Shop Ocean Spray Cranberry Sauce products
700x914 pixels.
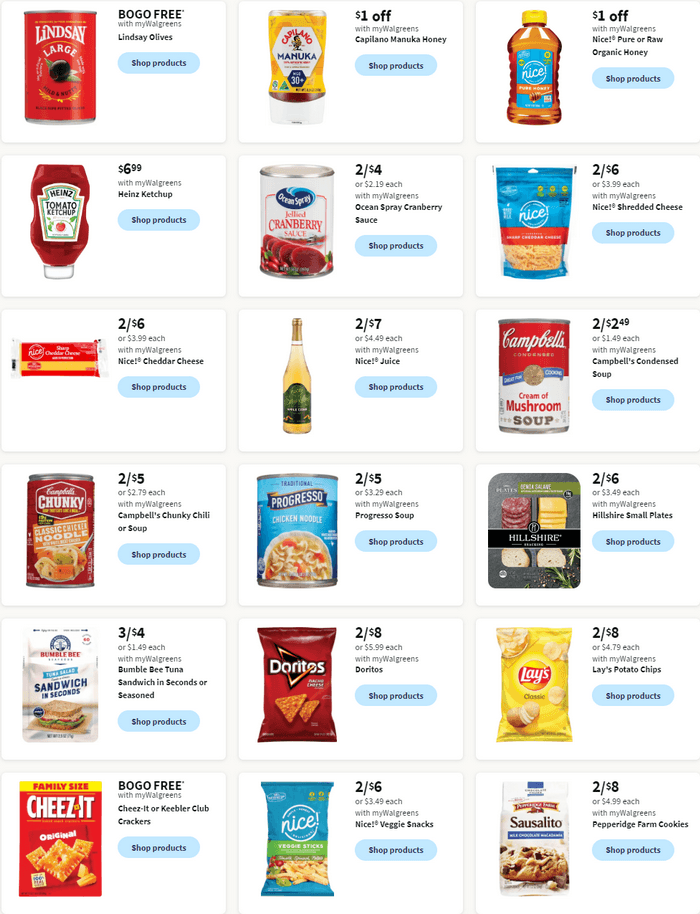click(x=395, y=246)
